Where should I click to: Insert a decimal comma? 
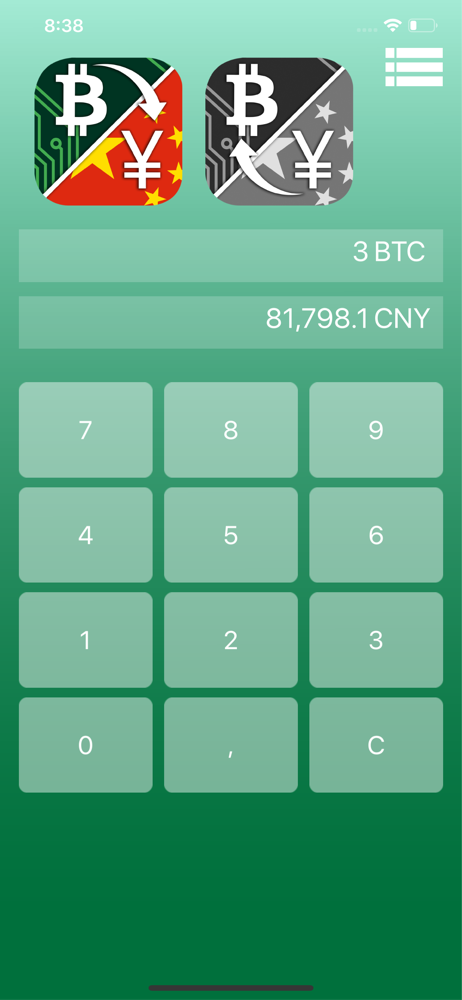click(x=231, y=745)
